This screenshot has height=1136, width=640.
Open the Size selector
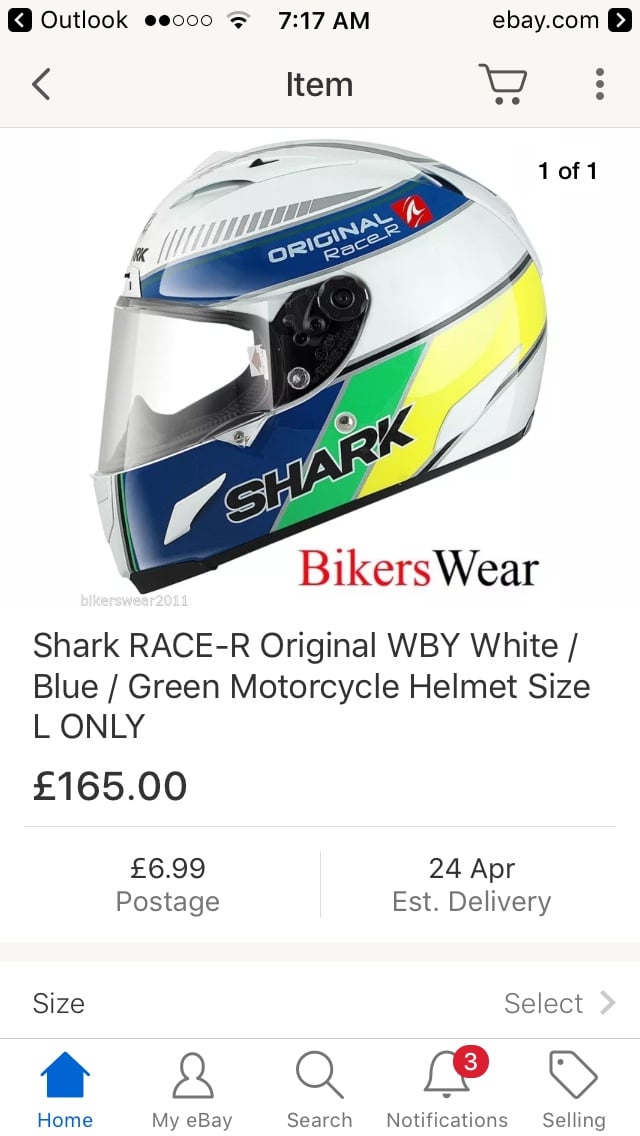tap(320, 1003)
